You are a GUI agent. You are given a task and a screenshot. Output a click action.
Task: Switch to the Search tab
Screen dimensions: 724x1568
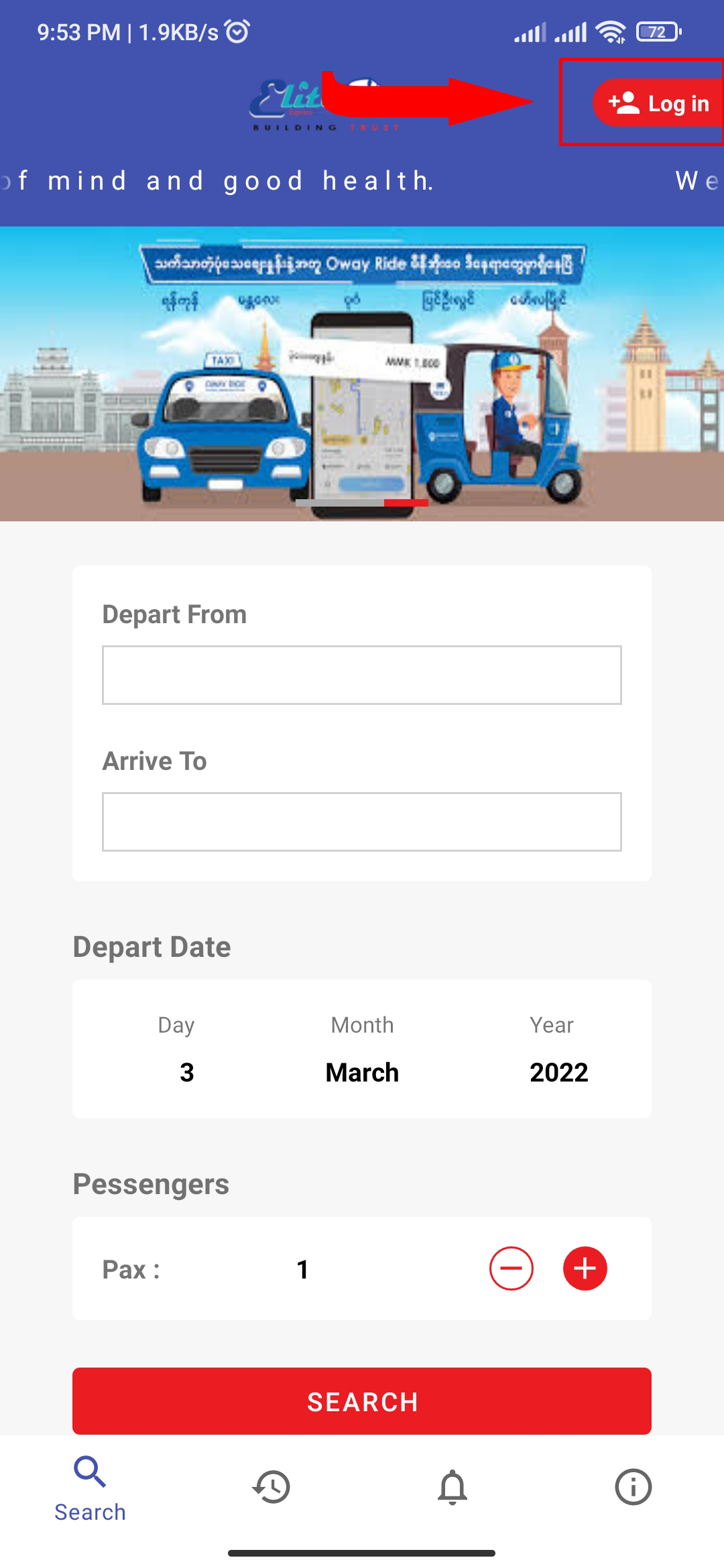(x=90, y=1486)
